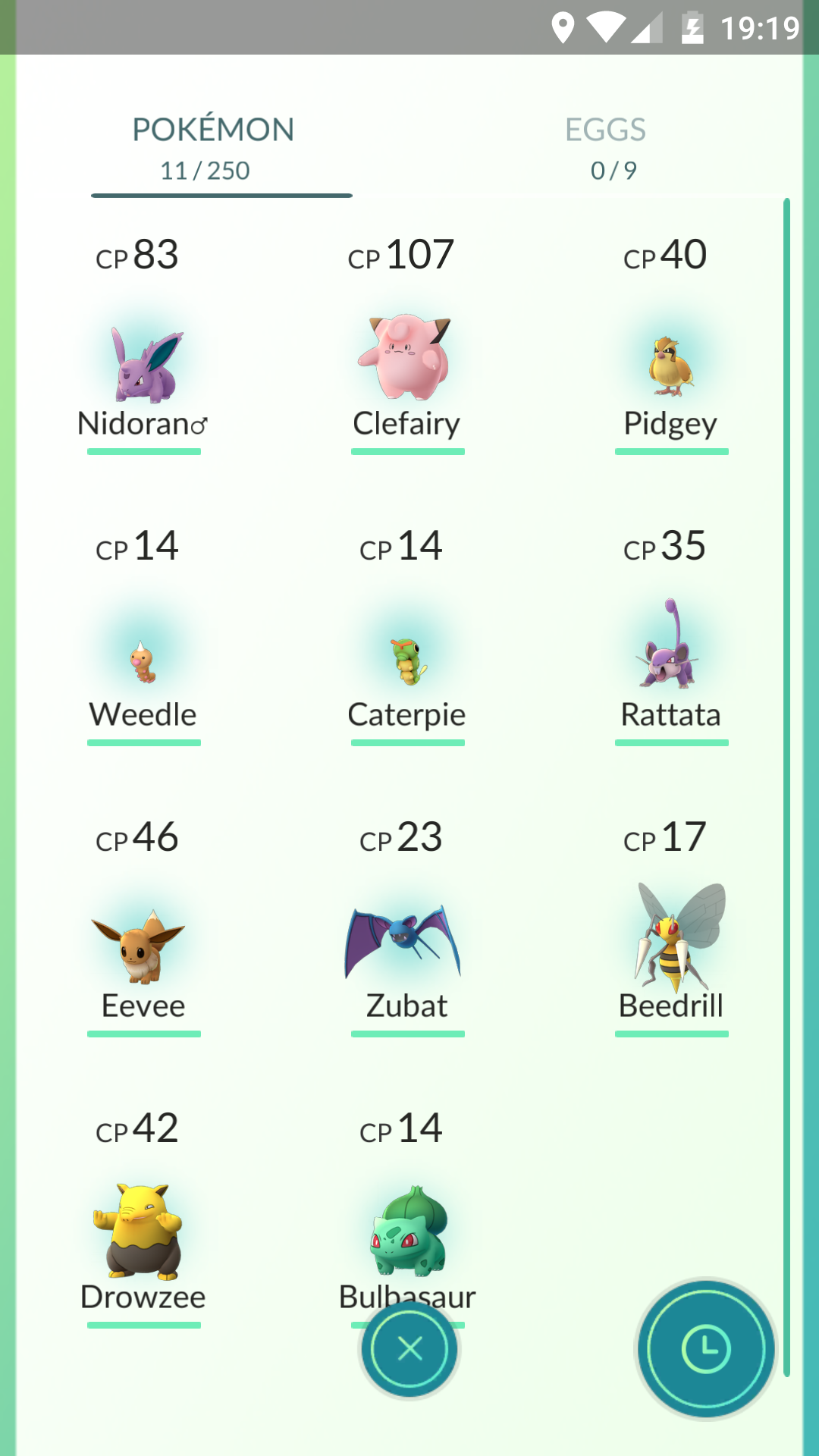Open Weedle from the list
The width and height of the screenshot is (819, 1456).
click(143, 660)
